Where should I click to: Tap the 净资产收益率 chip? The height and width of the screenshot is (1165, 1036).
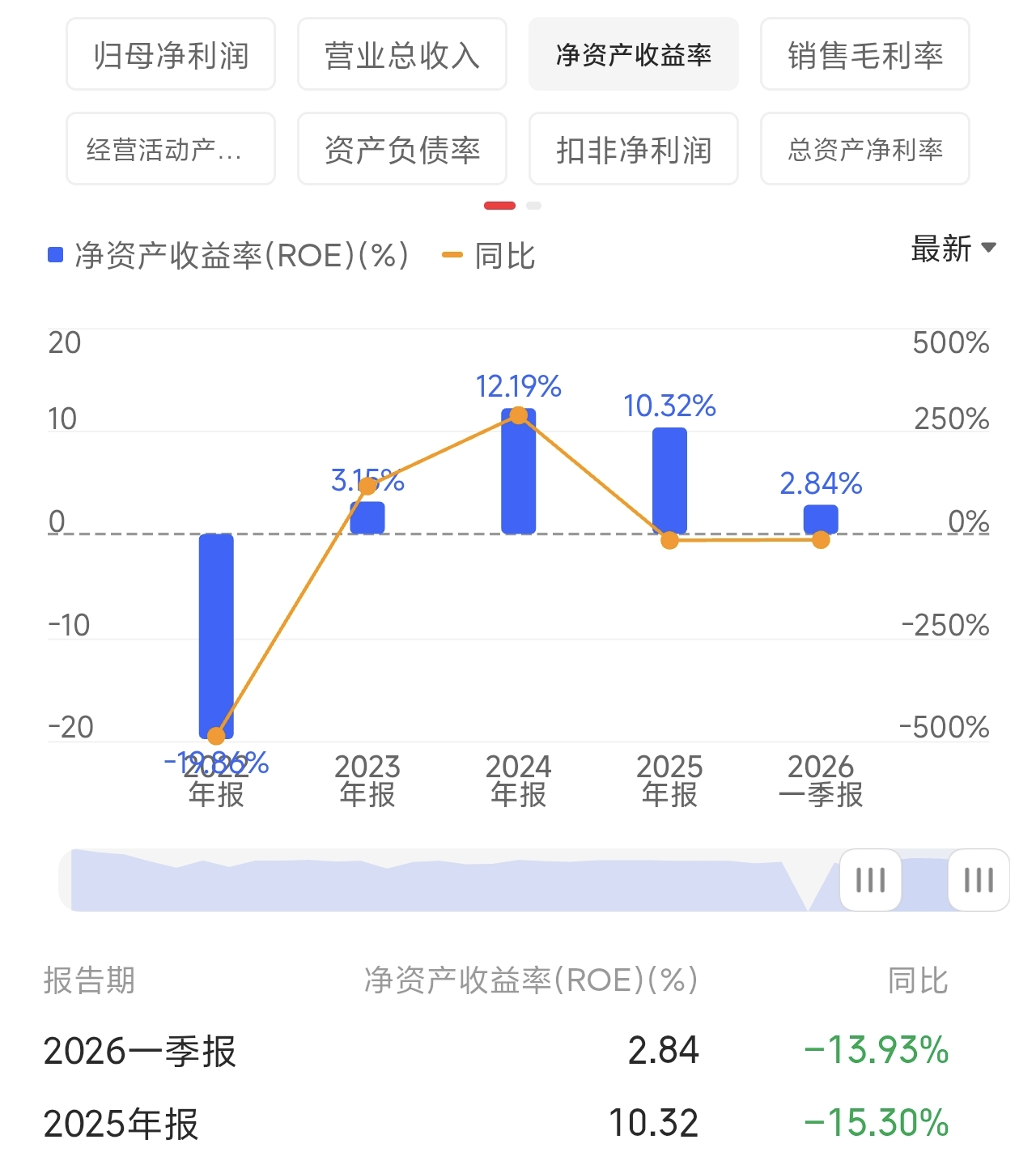[x=634, y=54]
